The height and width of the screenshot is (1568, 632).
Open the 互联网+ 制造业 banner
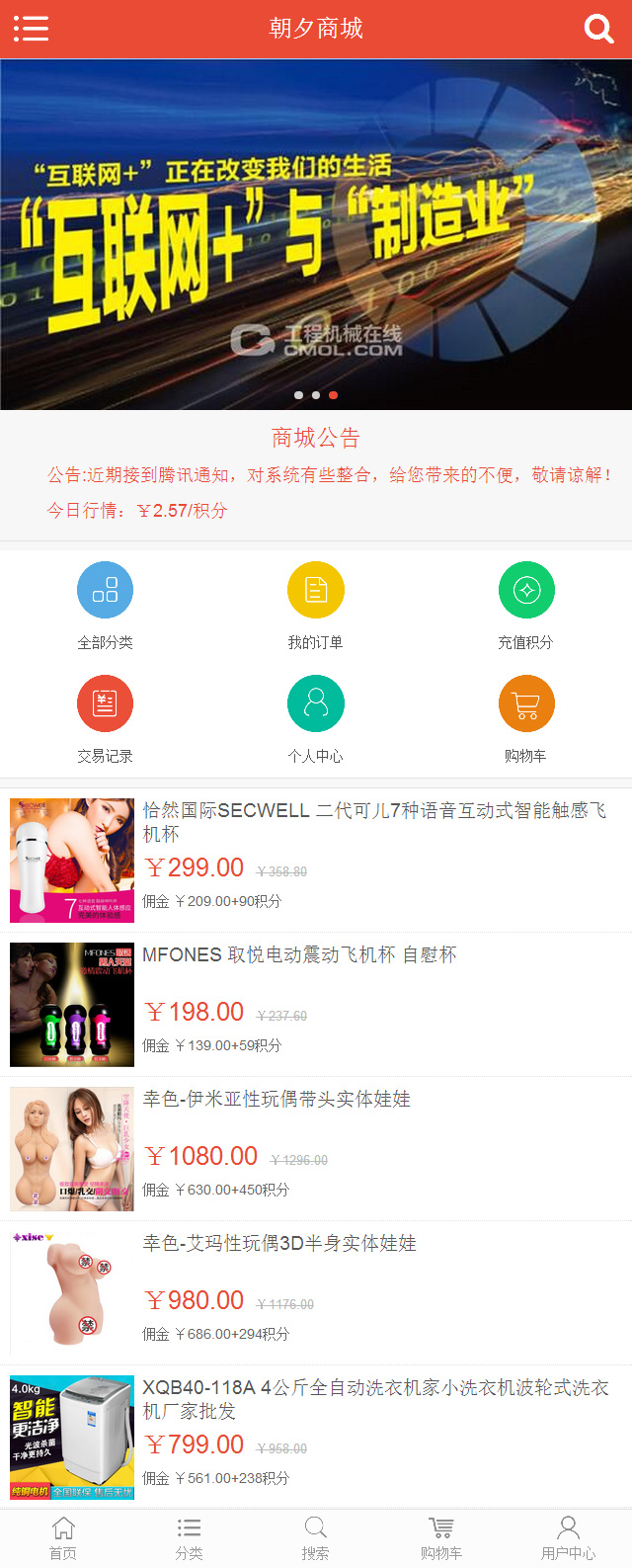point(316,234)
